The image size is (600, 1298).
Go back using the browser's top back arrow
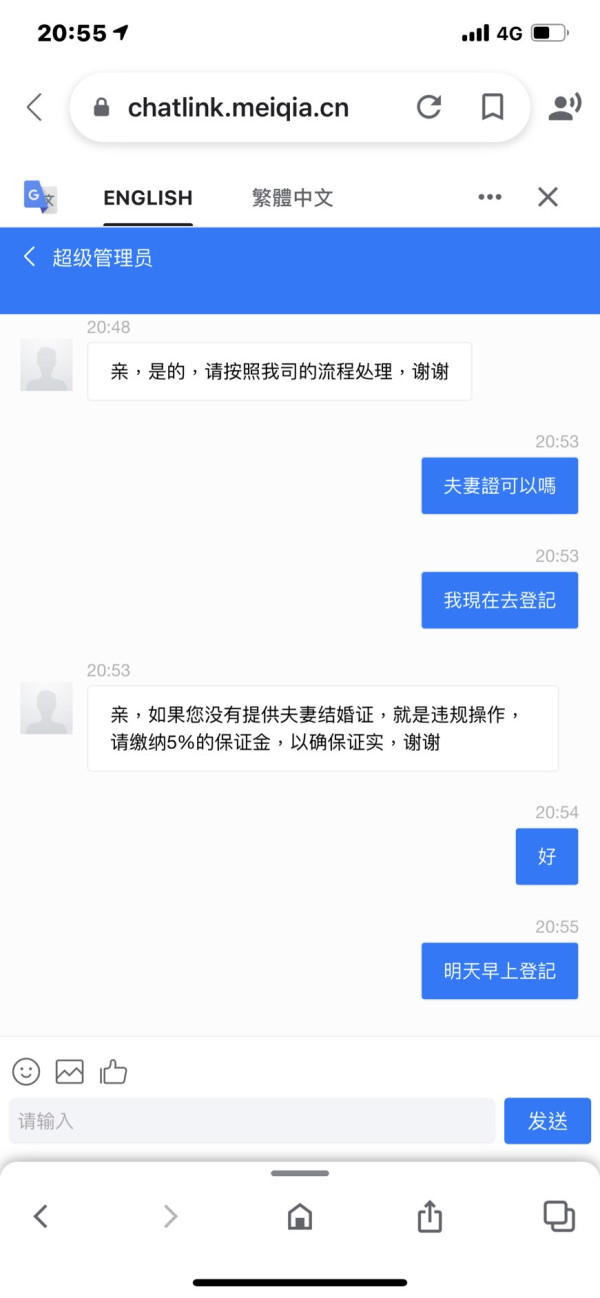point(35,108)
